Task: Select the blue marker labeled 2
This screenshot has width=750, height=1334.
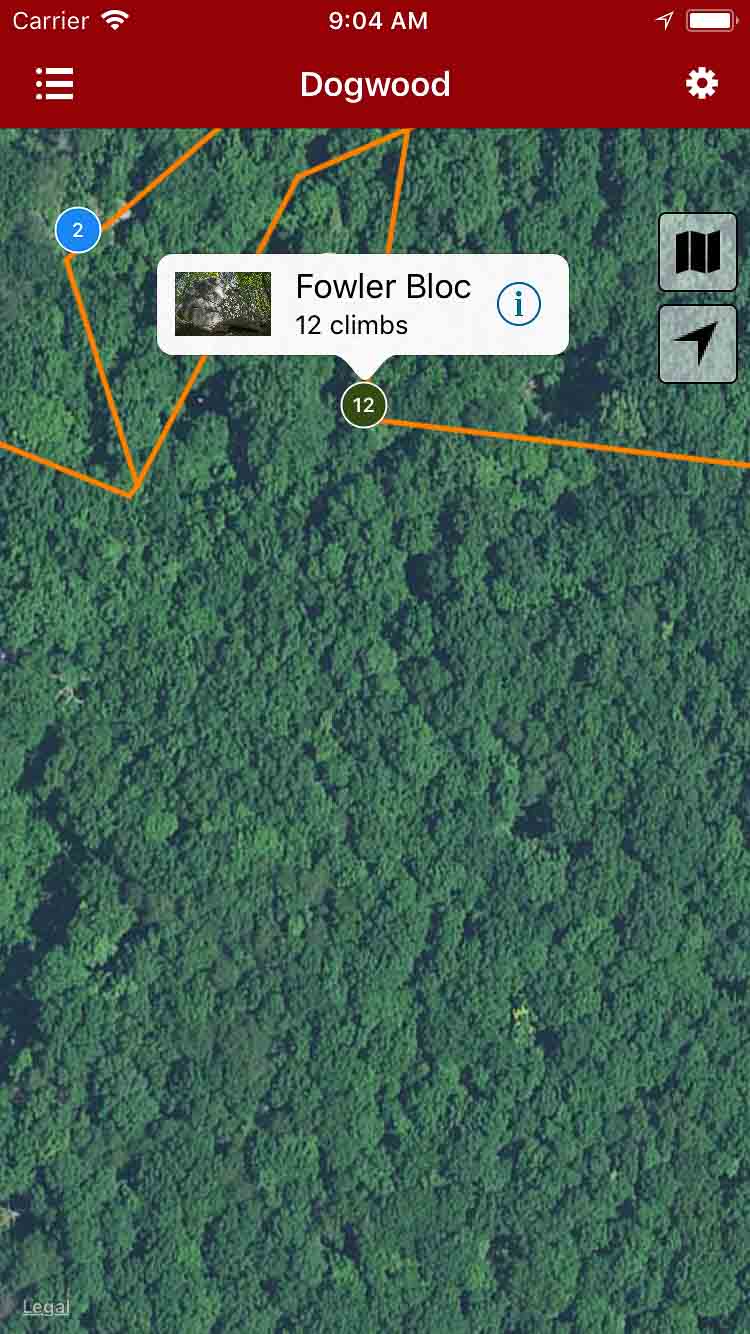Action: pyautogui.click(x=78, y=231)
